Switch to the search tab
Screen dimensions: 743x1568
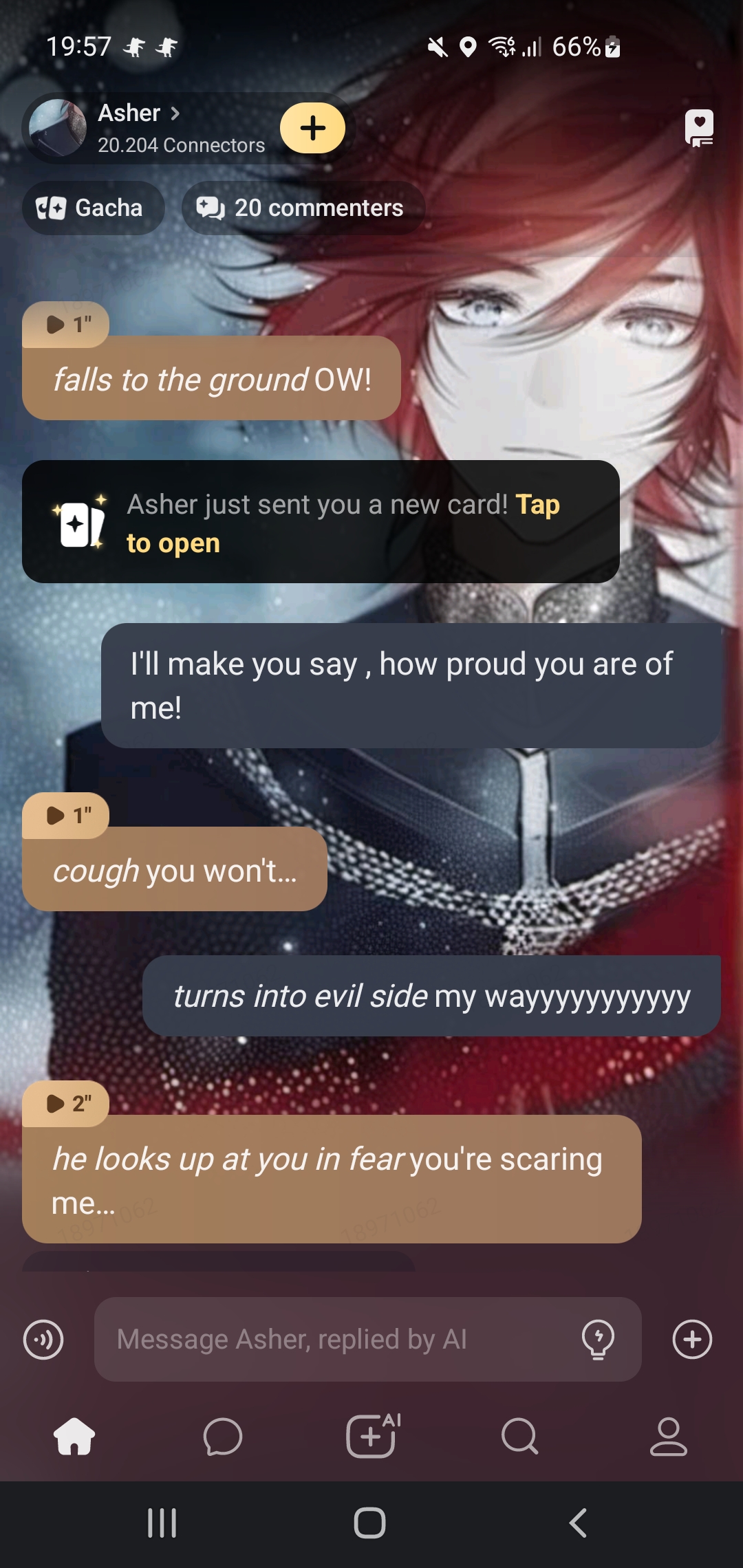pyautogui.click(x=520, y=1437)
